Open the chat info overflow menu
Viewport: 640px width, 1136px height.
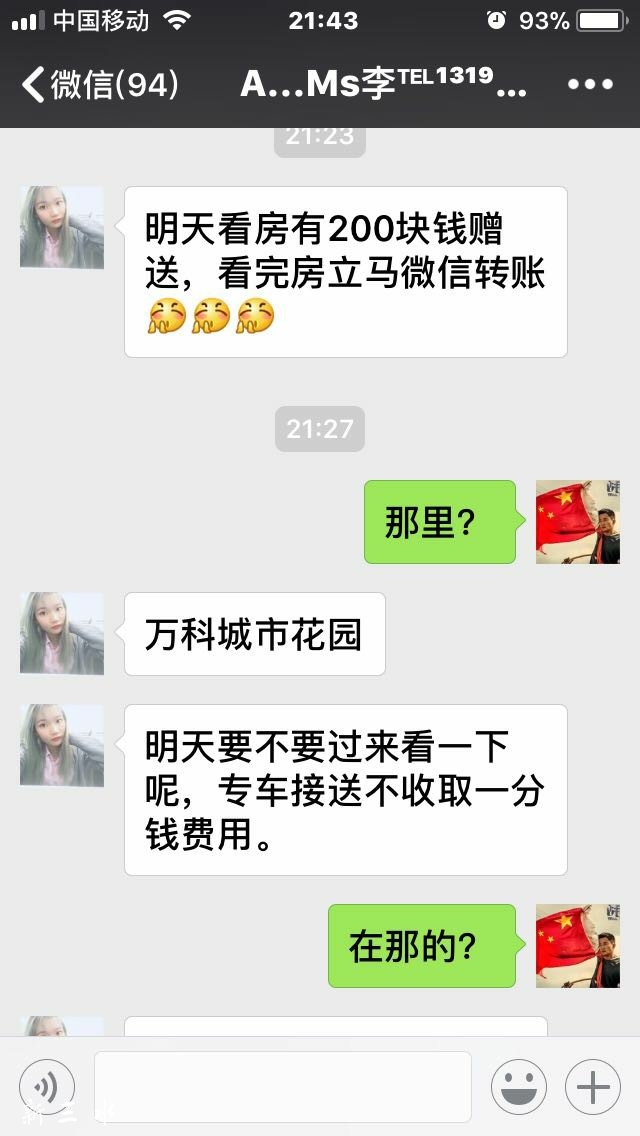pyautogui.click(x=589, y=85)
